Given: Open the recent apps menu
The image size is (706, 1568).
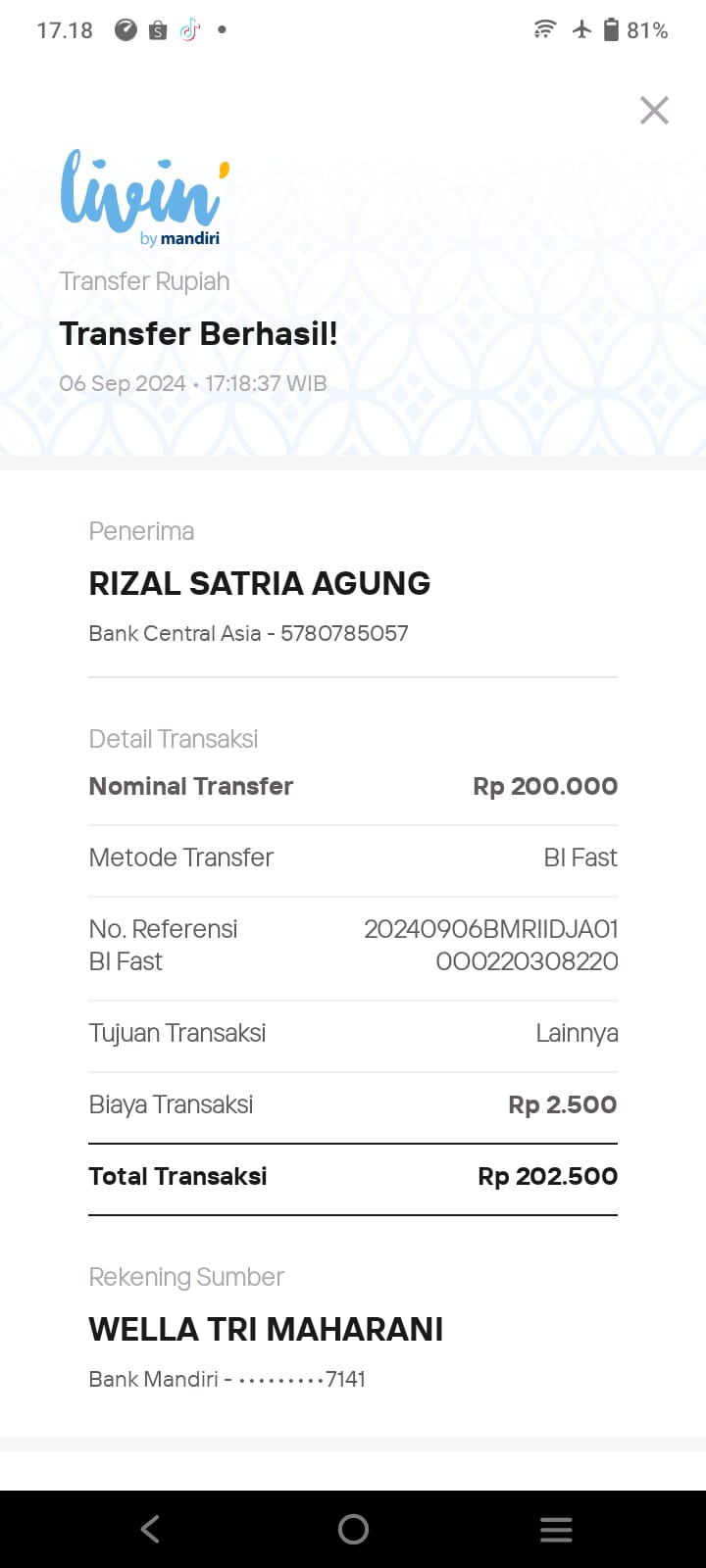Looking at the screenshot, I should 556,1529.
